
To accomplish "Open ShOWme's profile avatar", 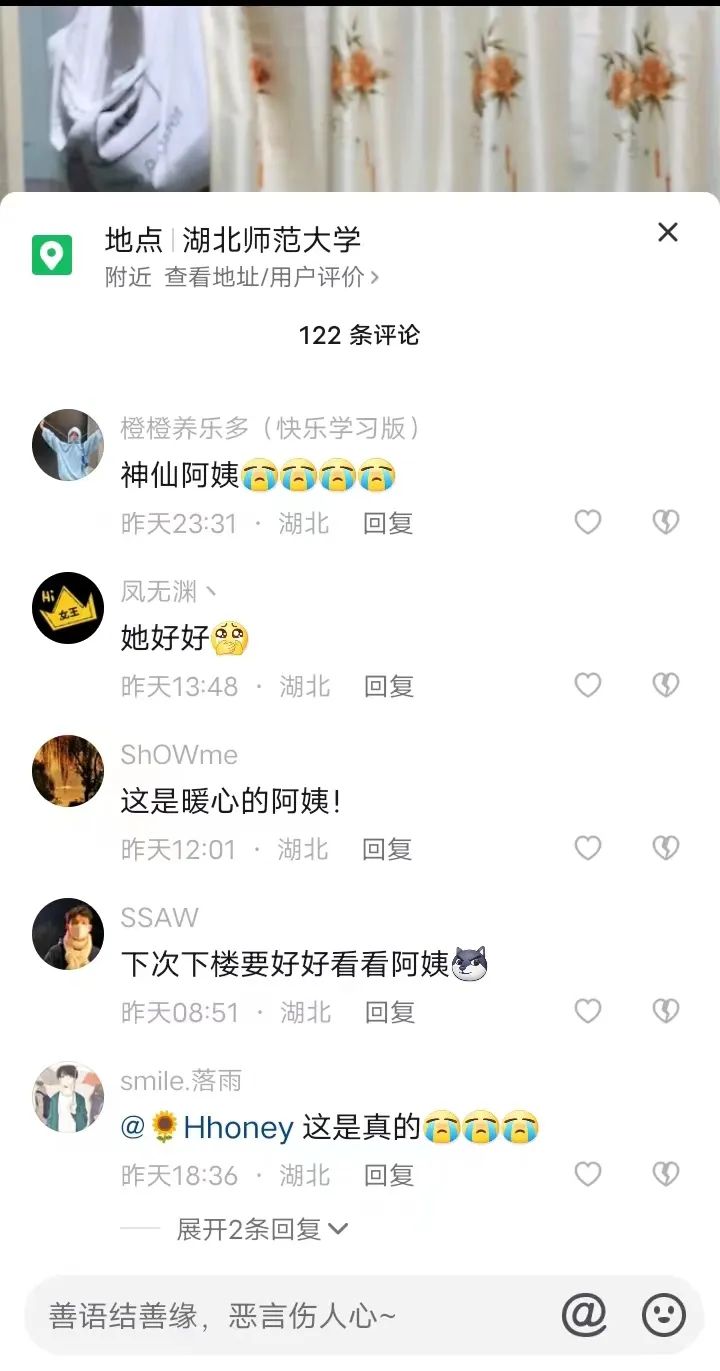I will tap(68, 771).
